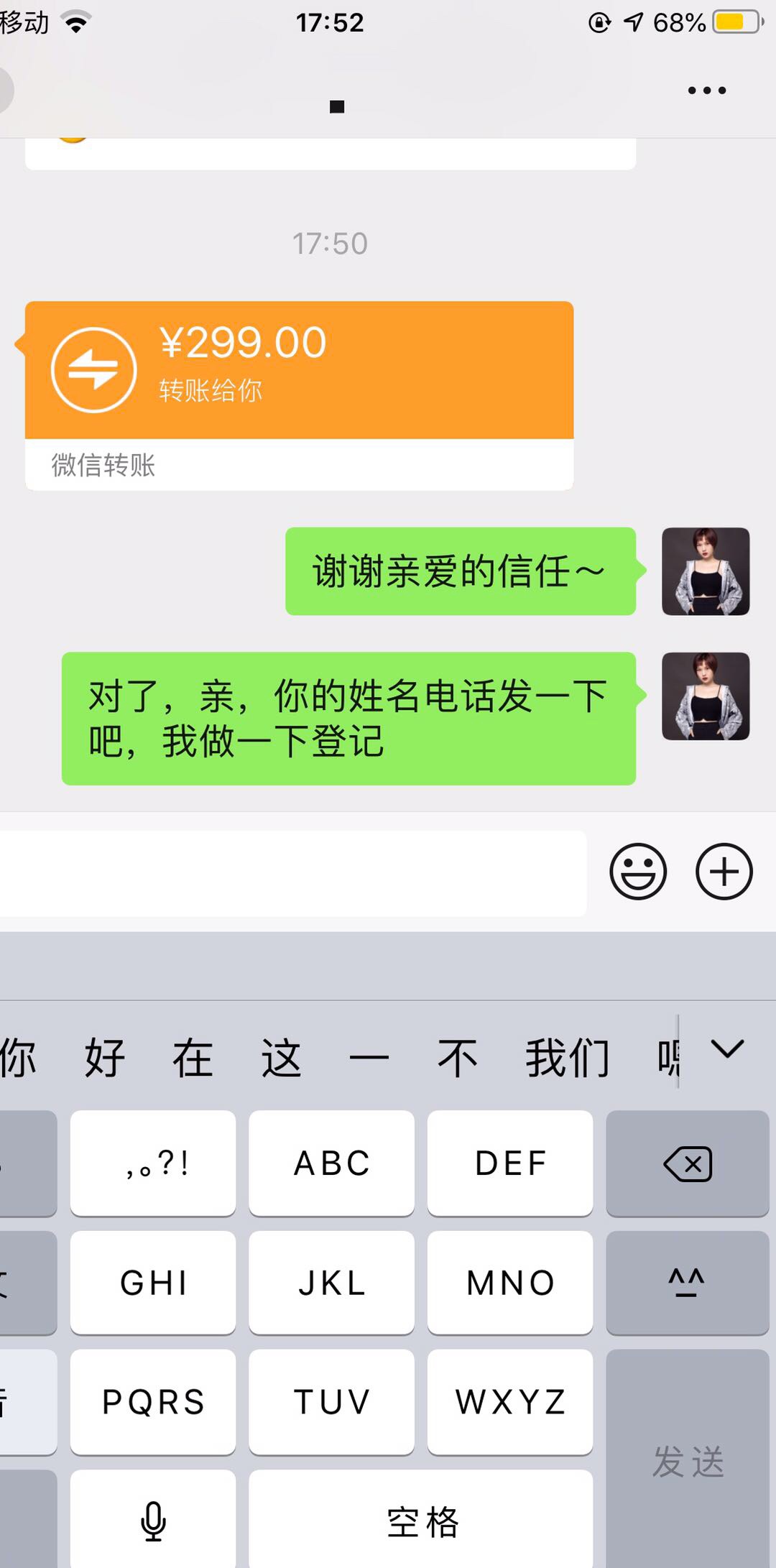This screenshot has width=776, height=1568.
Task: Pick the suggested word 好
Action: 105,1059
